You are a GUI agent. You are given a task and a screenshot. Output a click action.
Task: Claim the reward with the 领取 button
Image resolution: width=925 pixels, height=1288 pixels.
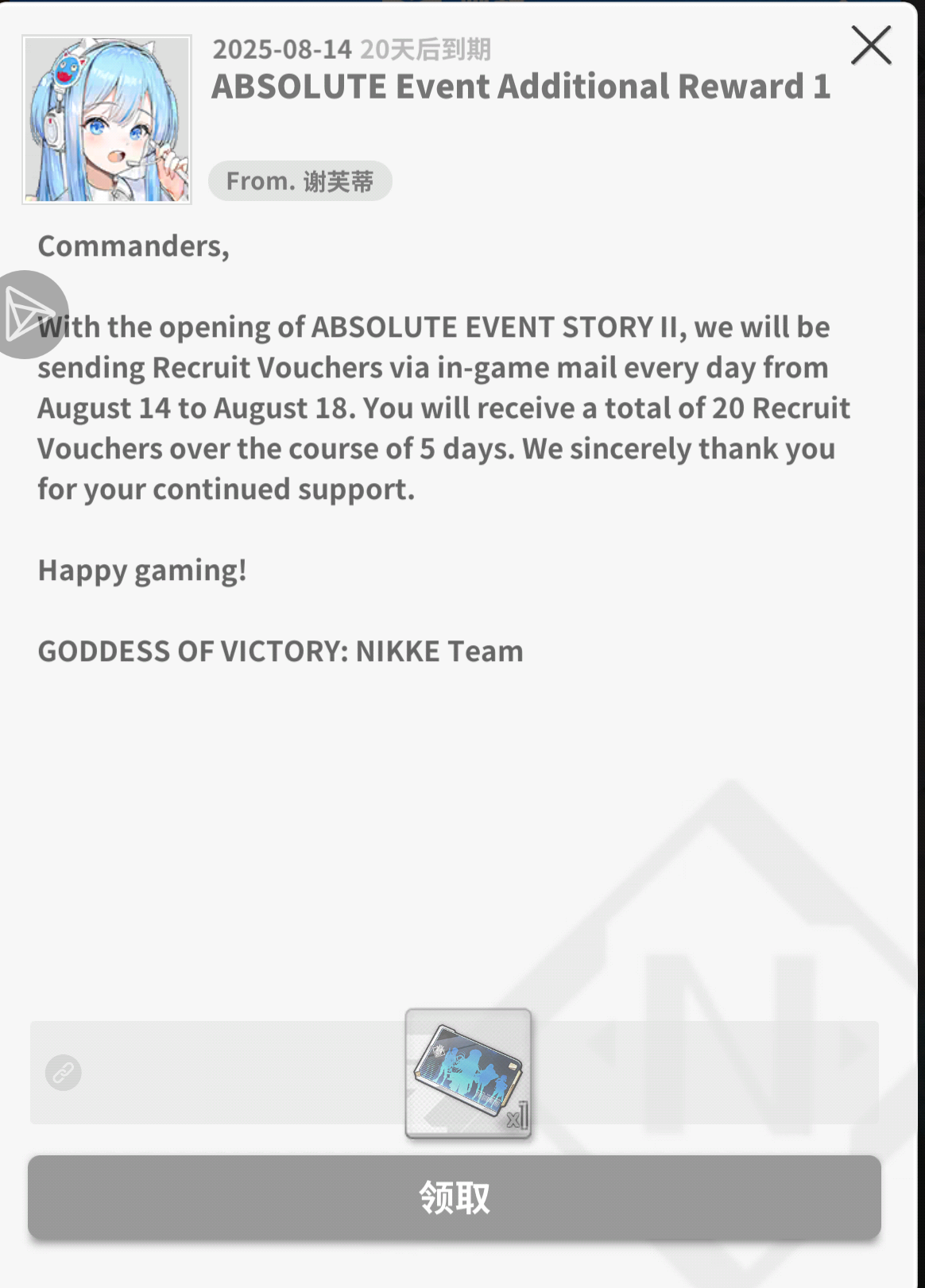pos(454,1197)
